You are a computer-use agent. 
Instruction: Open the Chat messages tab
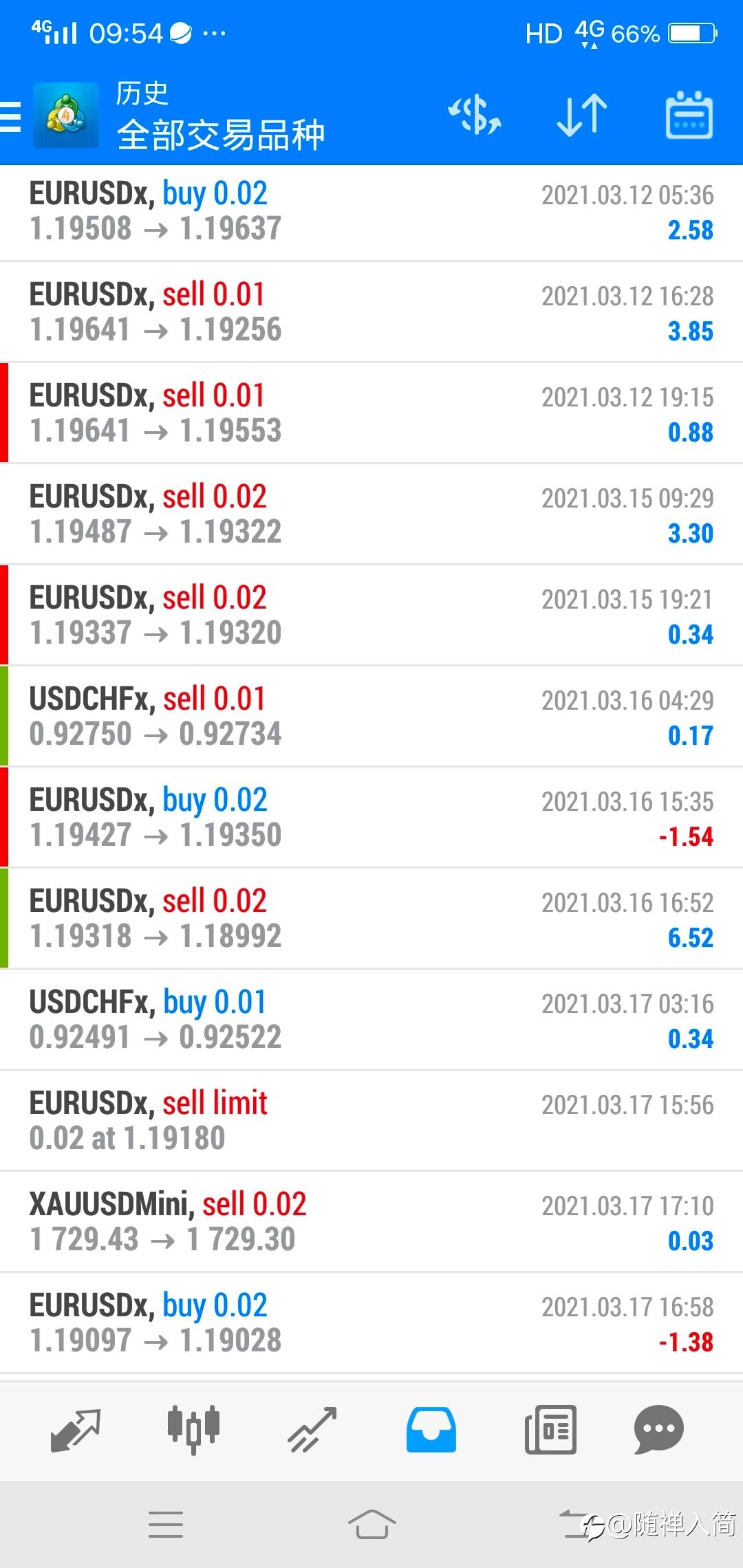point(658,1430)
